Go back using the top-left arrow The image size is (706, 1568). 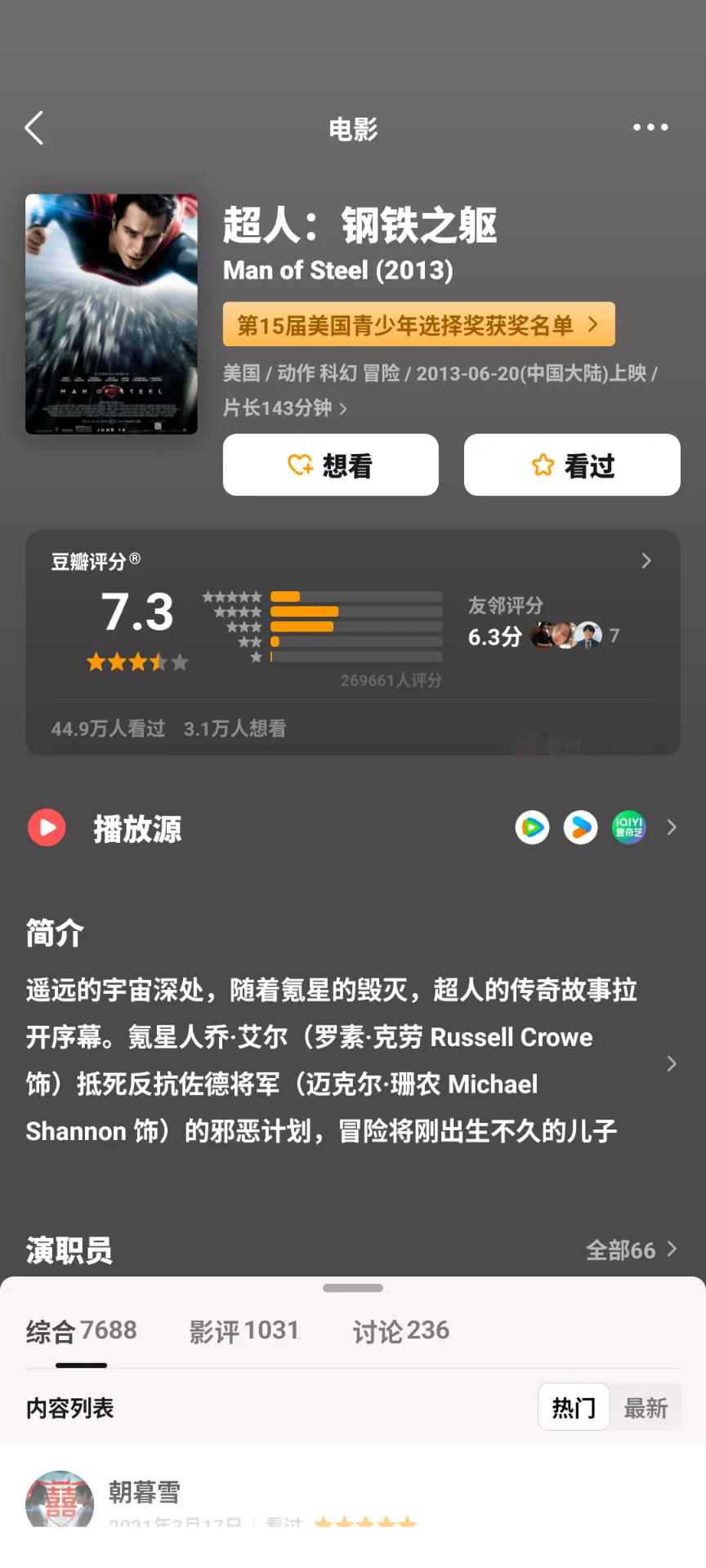pyautogui.click(x=34, y=128)
